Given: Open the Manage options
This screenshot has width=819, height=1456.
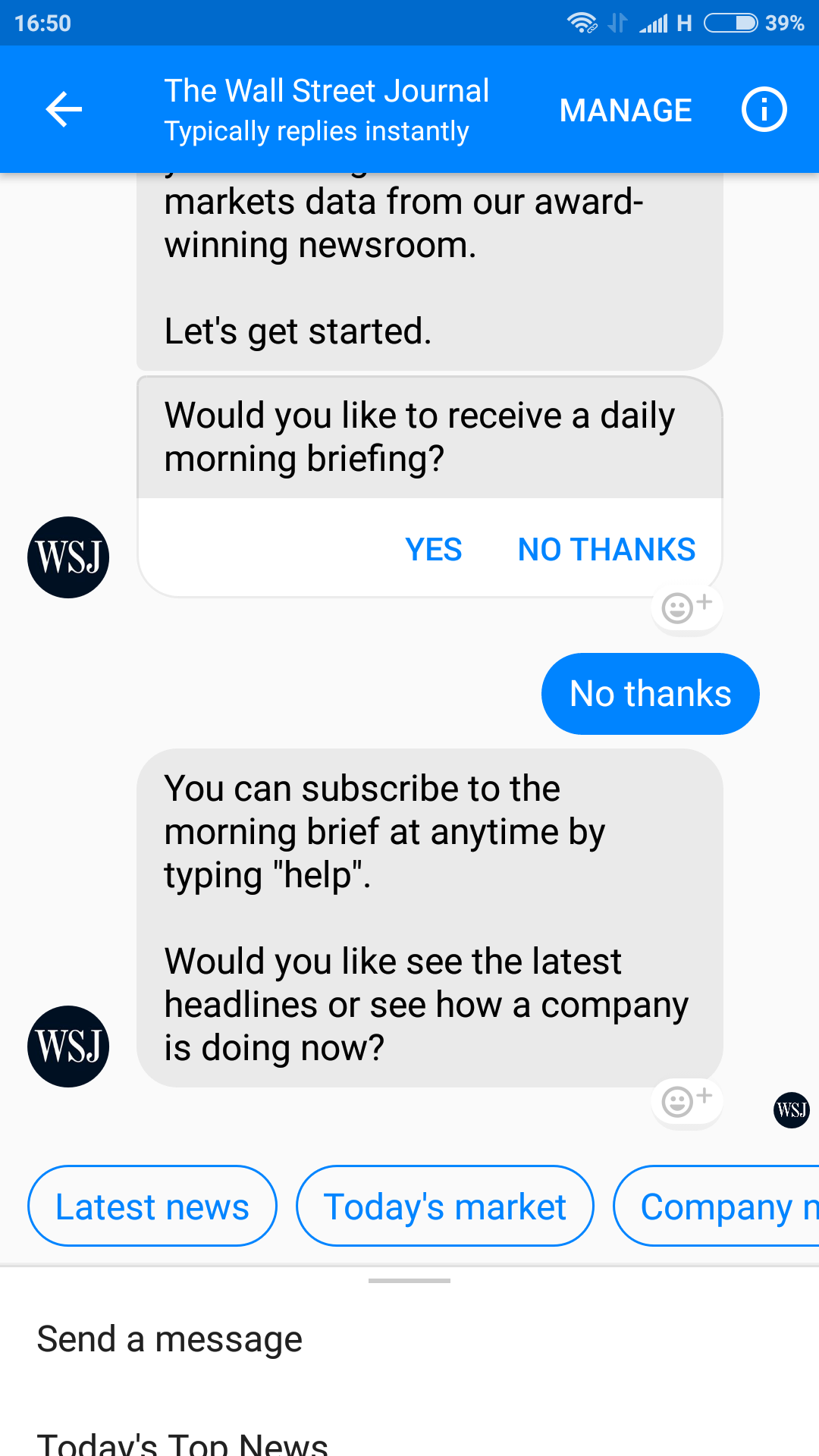Looking at the screenshot, I should click(x=625, y=111).
